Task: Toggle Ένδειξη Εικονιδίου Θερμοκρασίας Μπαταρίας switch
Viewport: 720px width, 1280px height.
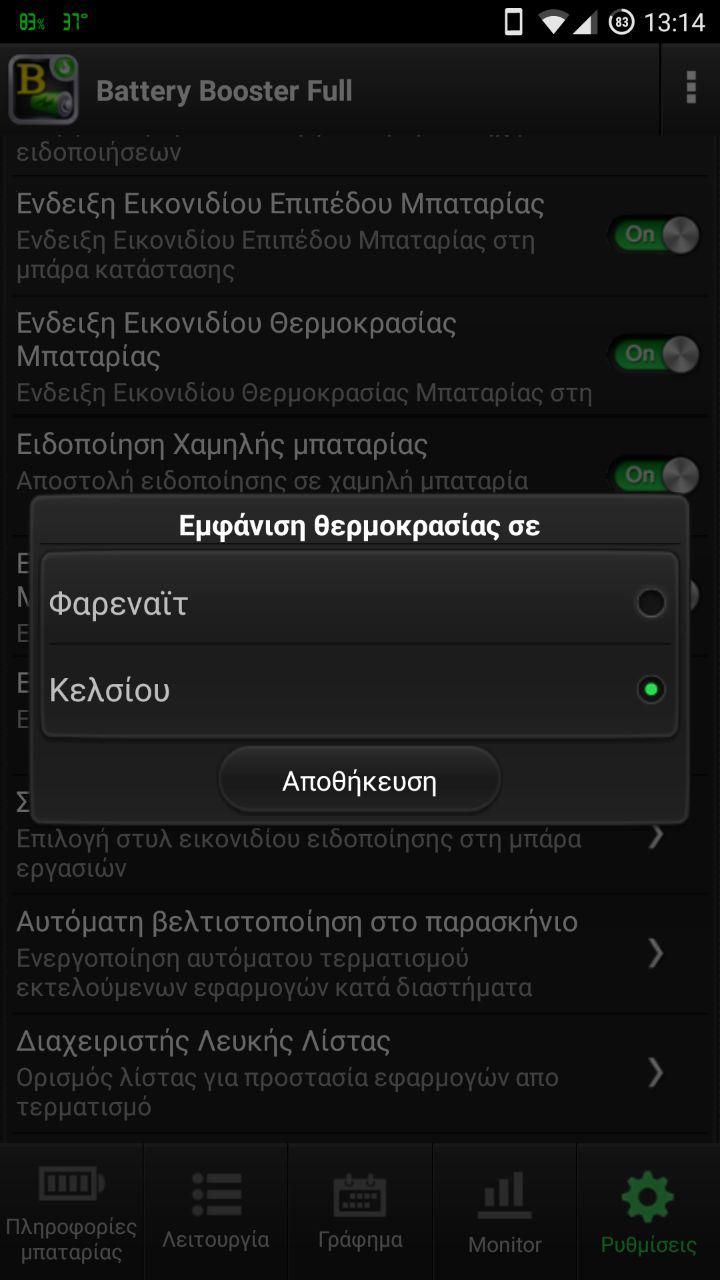Action: click(654, 354)
